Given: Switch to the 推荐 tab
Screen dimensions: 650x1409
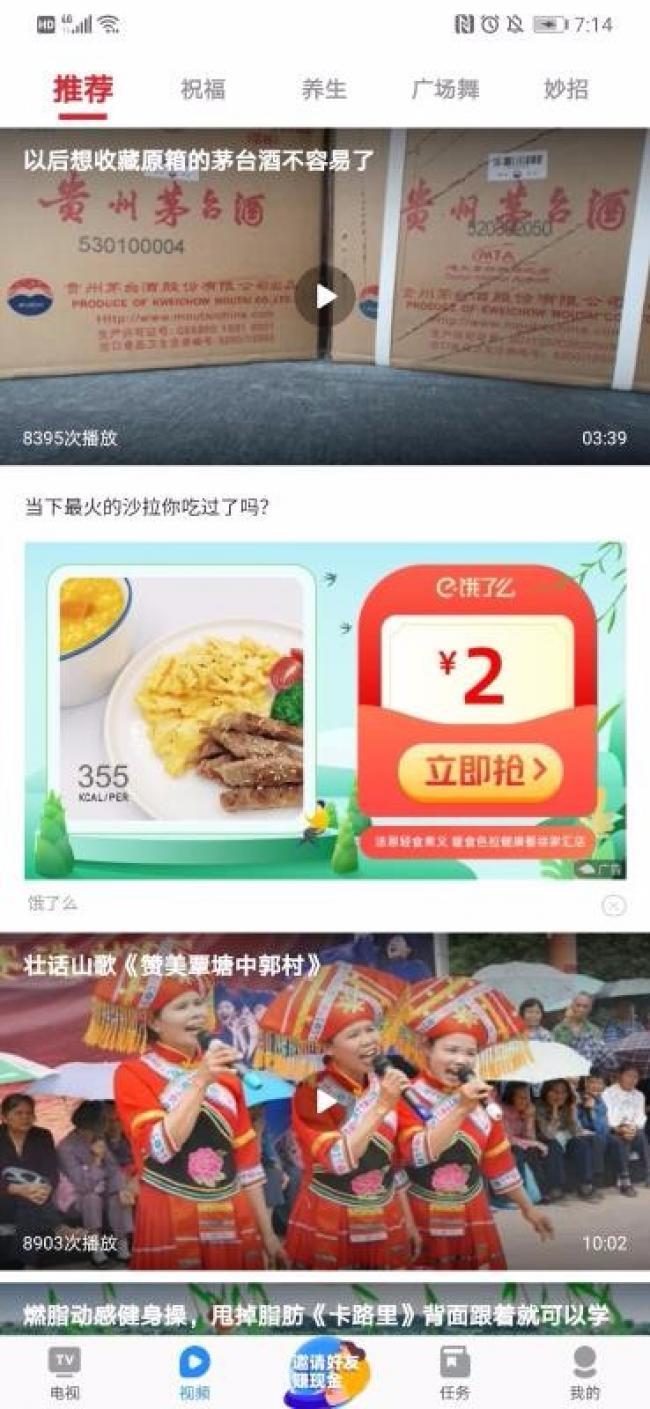Looking at the screenshot, I should click(83, 90).
